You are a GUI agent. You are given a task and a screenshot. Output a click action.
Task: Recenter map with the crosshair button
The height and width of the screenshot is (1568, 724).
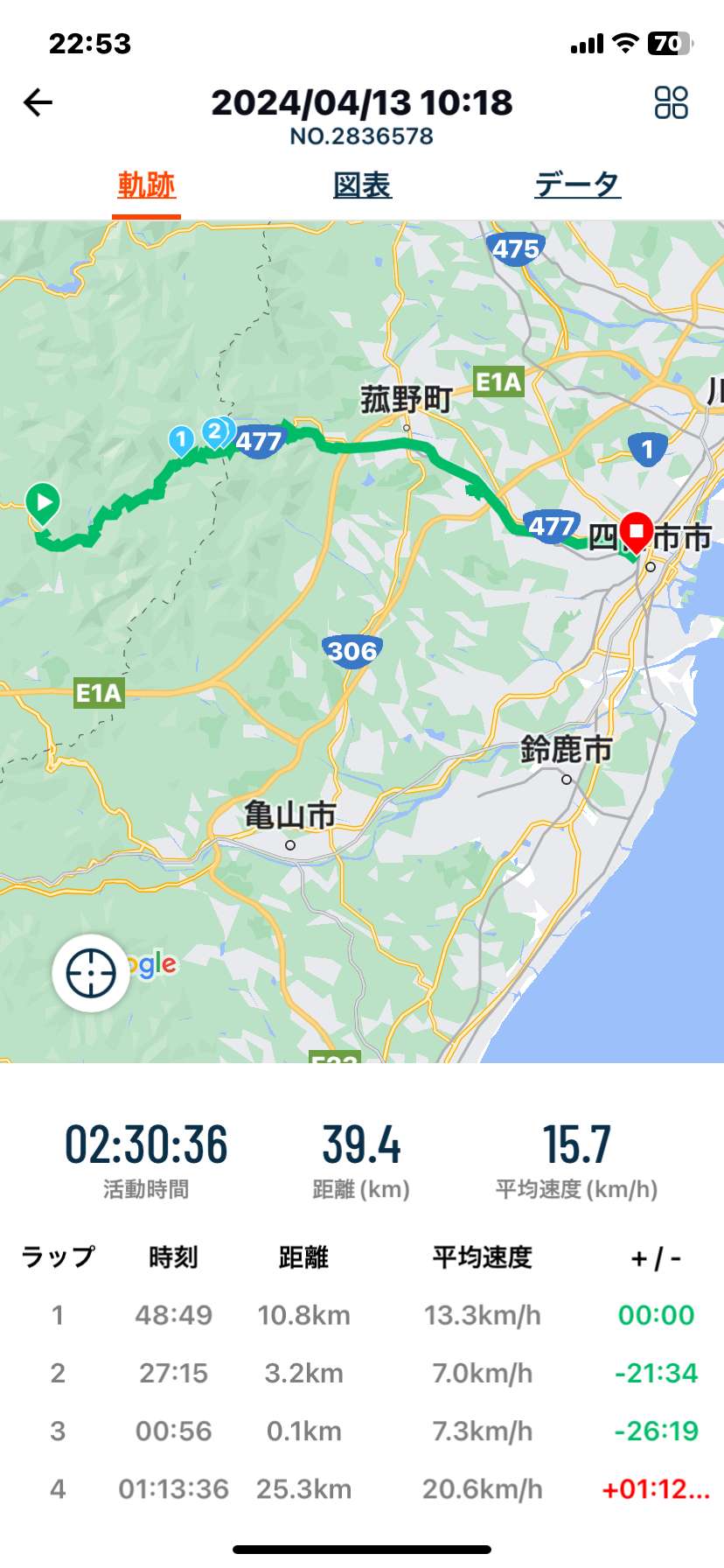coord(91,973)
